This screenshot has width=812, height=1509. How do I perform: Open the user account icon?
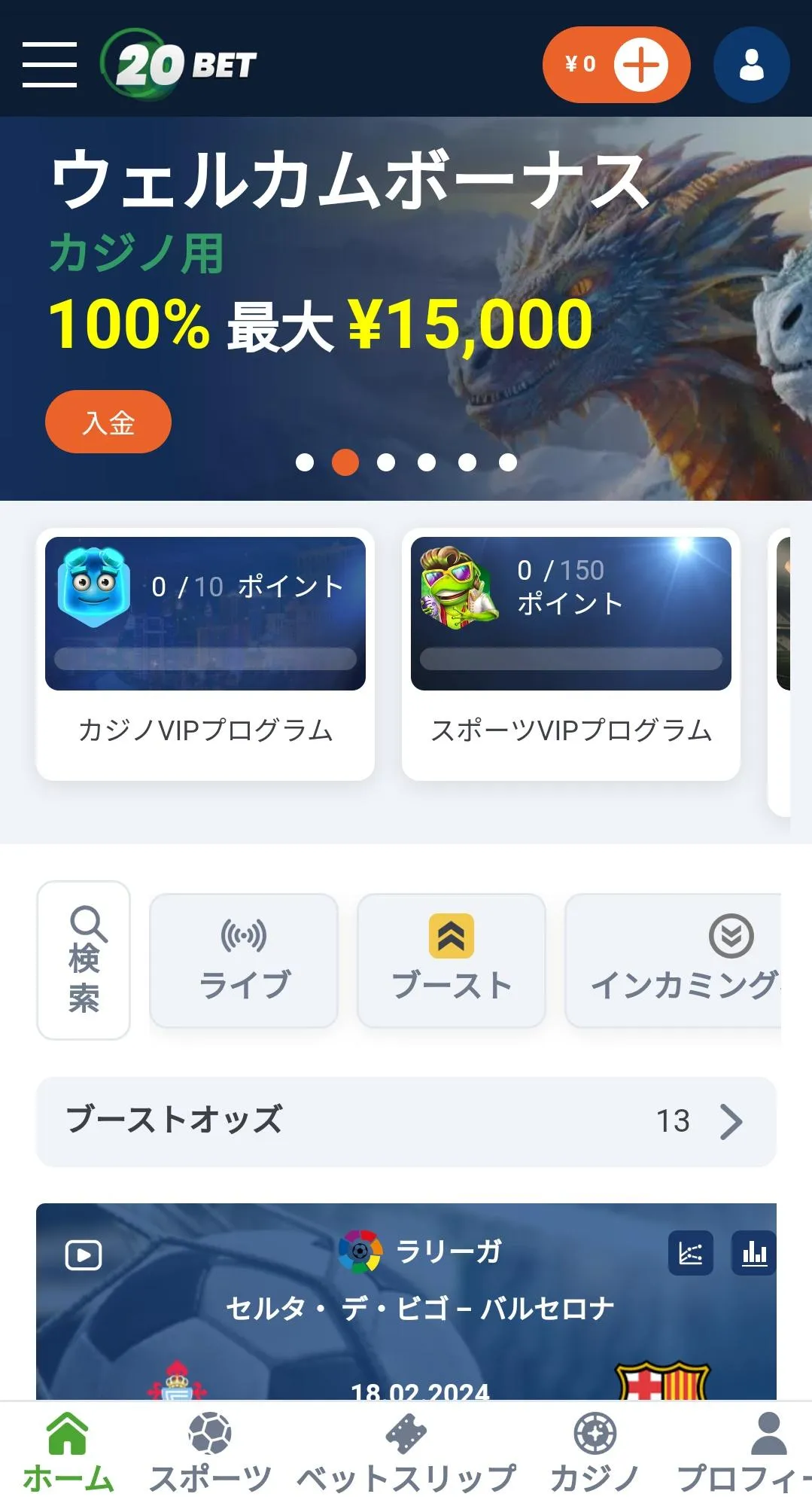(x=751, y=65)
